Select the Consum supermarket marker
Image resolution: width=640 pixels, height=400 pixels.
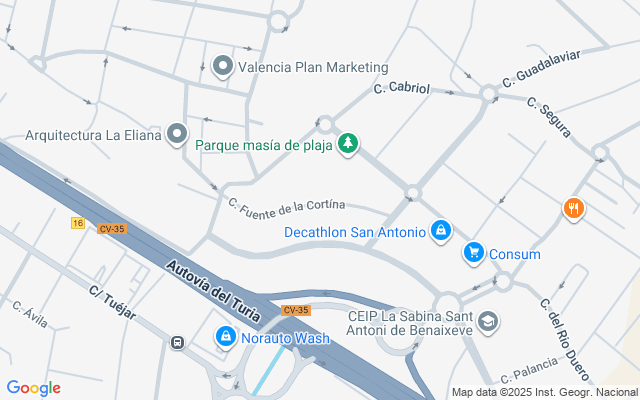[473, 254]
